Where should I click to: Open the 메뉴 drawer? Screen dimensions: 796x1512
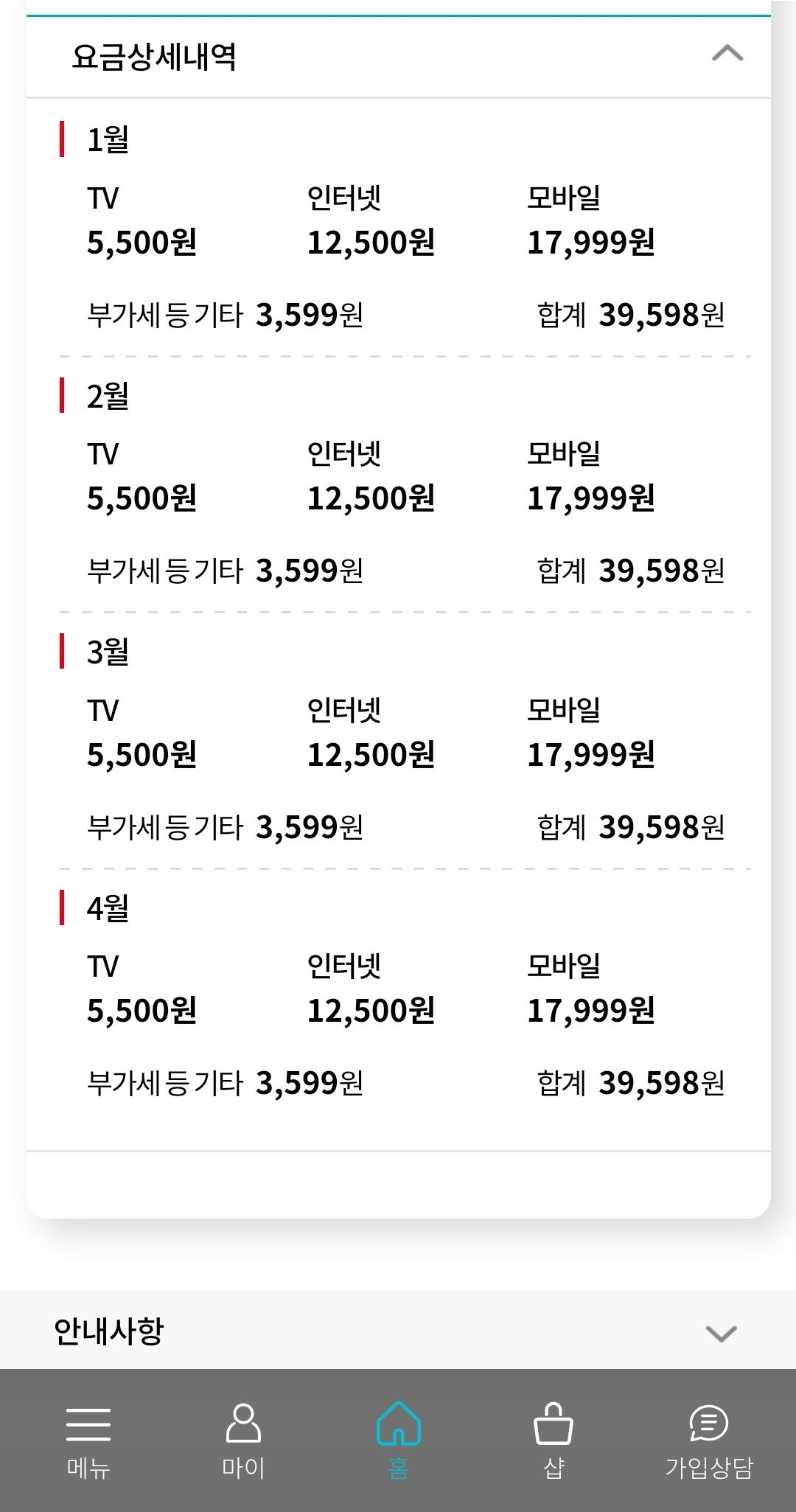(88, 1440)
